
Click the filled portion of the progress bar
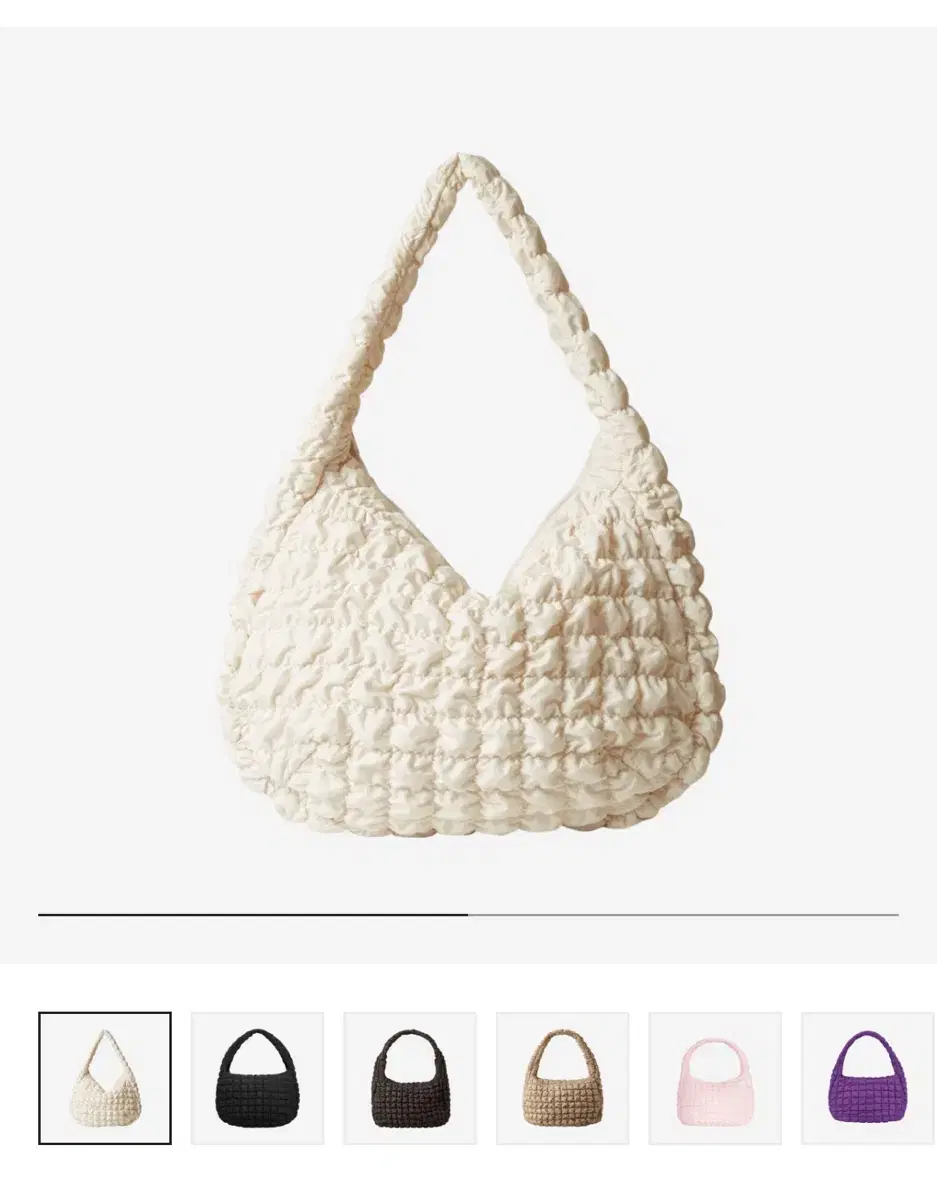click(250, 913)
